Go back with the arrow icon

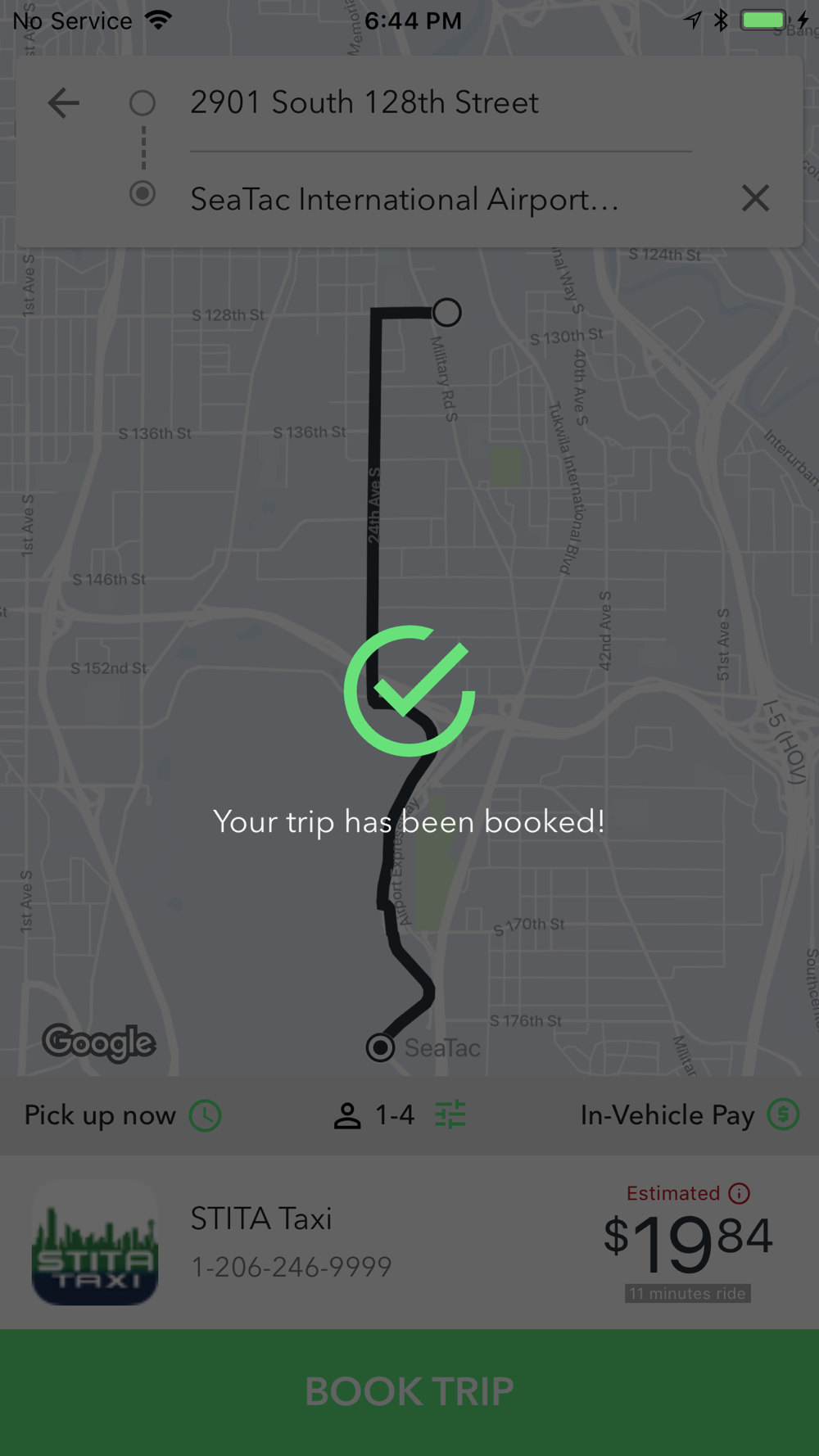63,103
